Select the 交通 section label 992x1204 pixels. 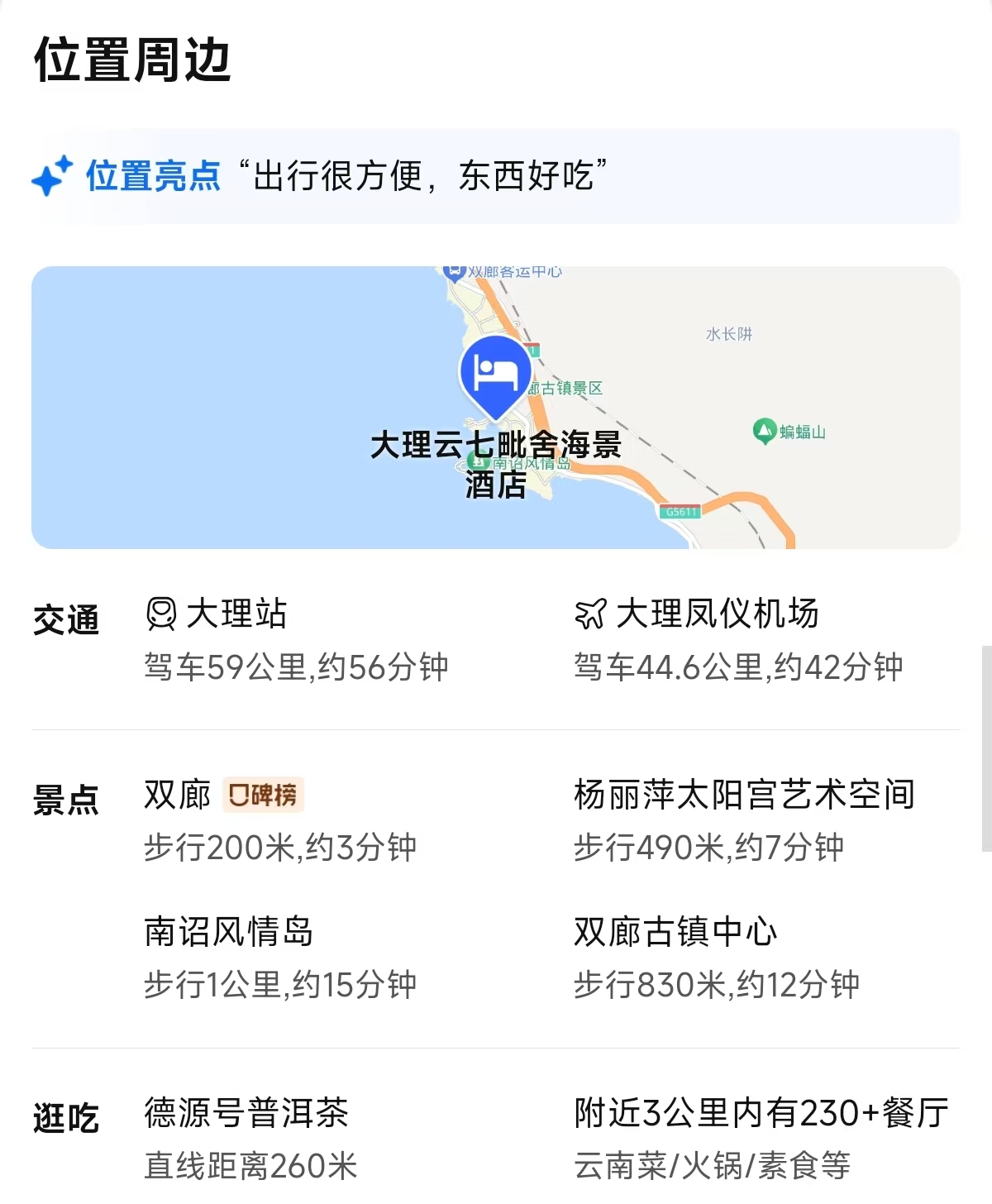[x=67, y=615]
